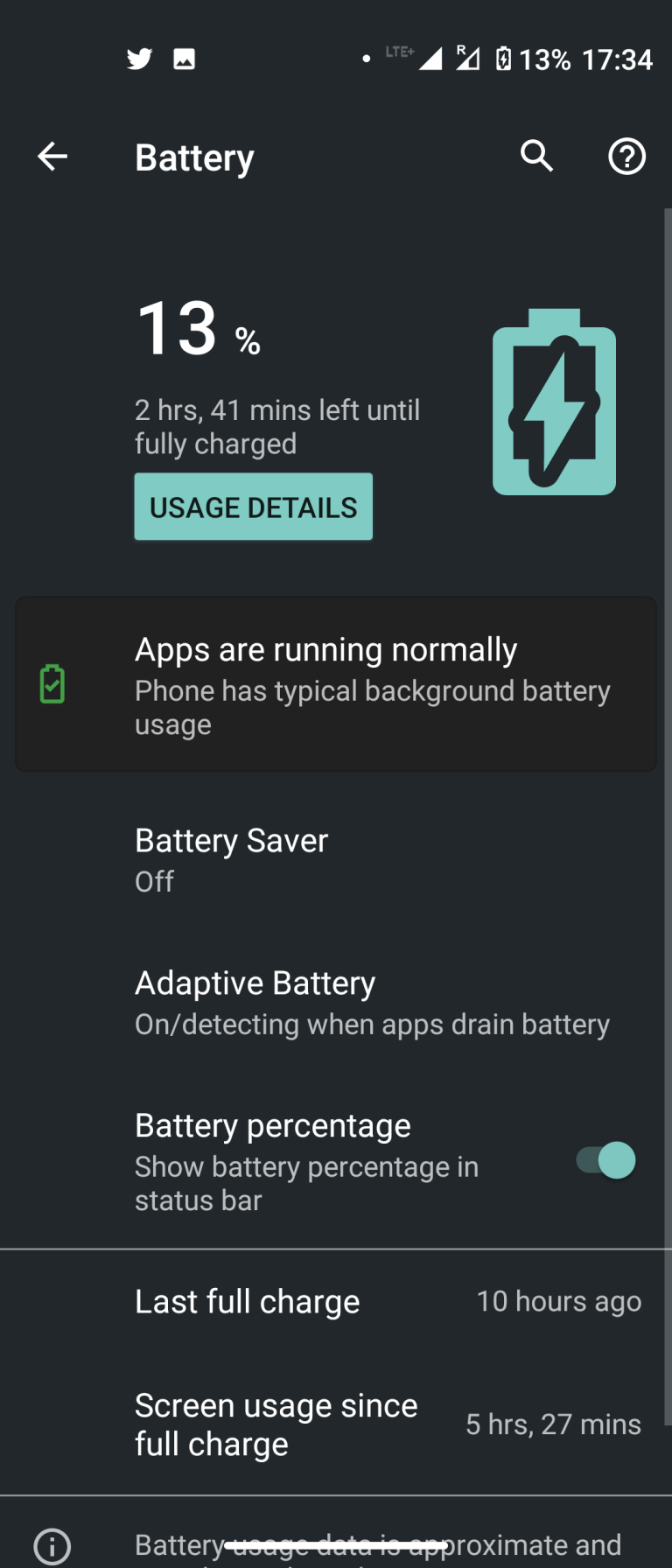This screenshot has width=672, height=1568.
Task: Tap the search icon in Battery settings
Action: point(537,157)
